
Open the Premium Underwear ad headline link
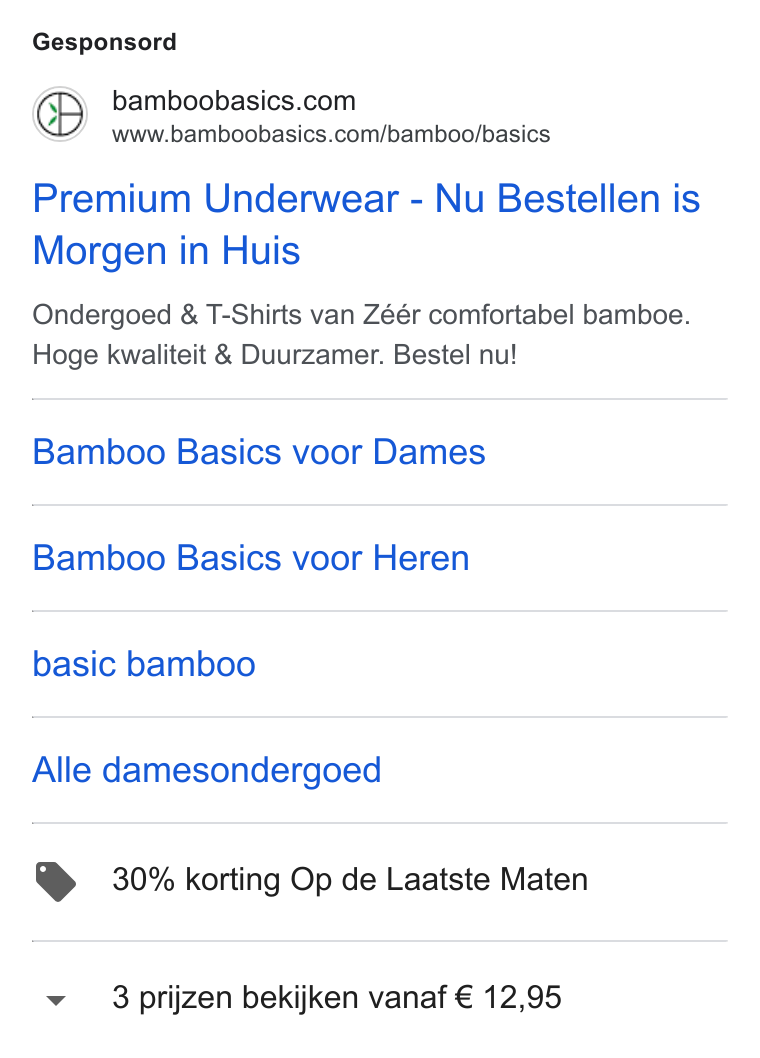(x=367, y=225)
